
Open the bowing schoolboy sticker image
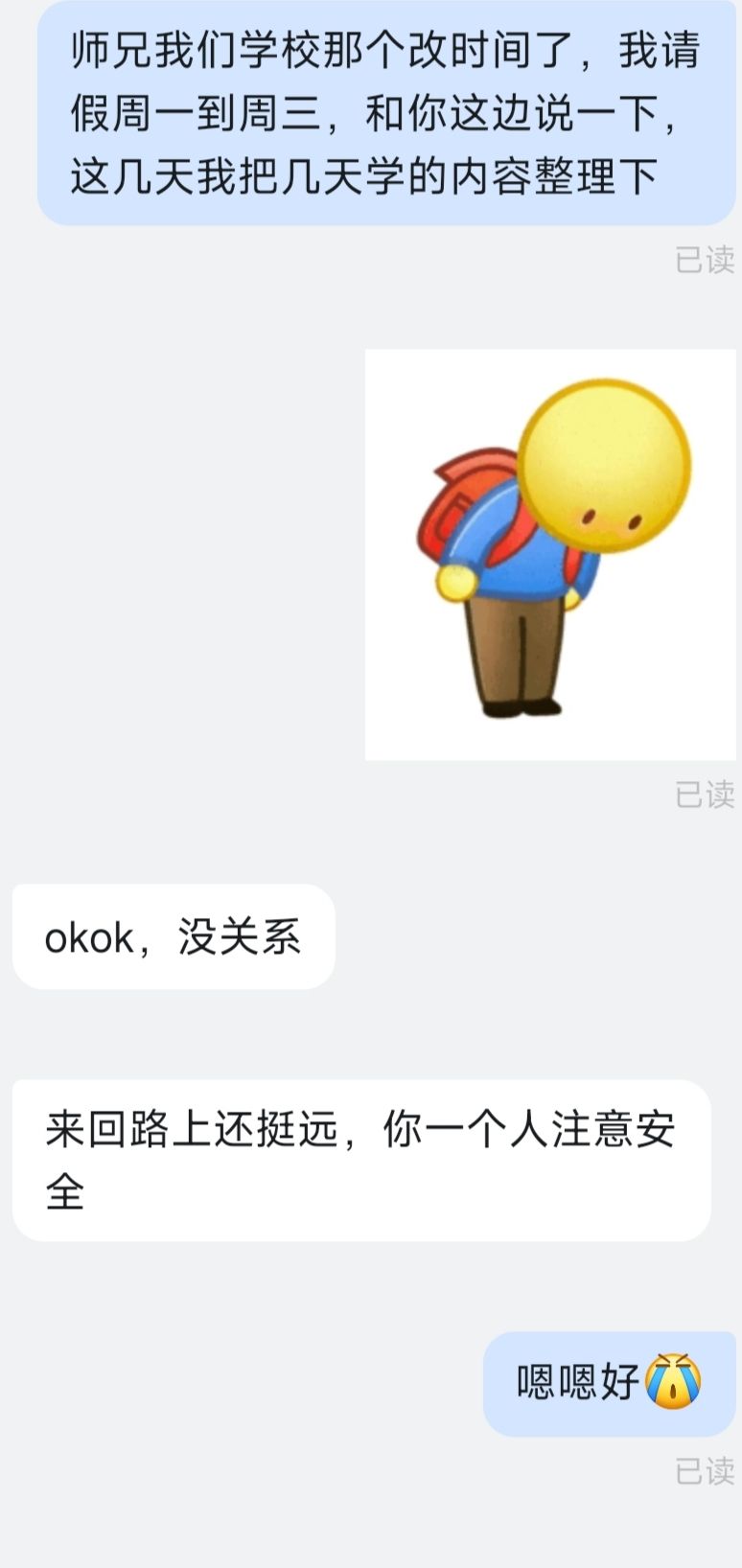click(550, 554)
